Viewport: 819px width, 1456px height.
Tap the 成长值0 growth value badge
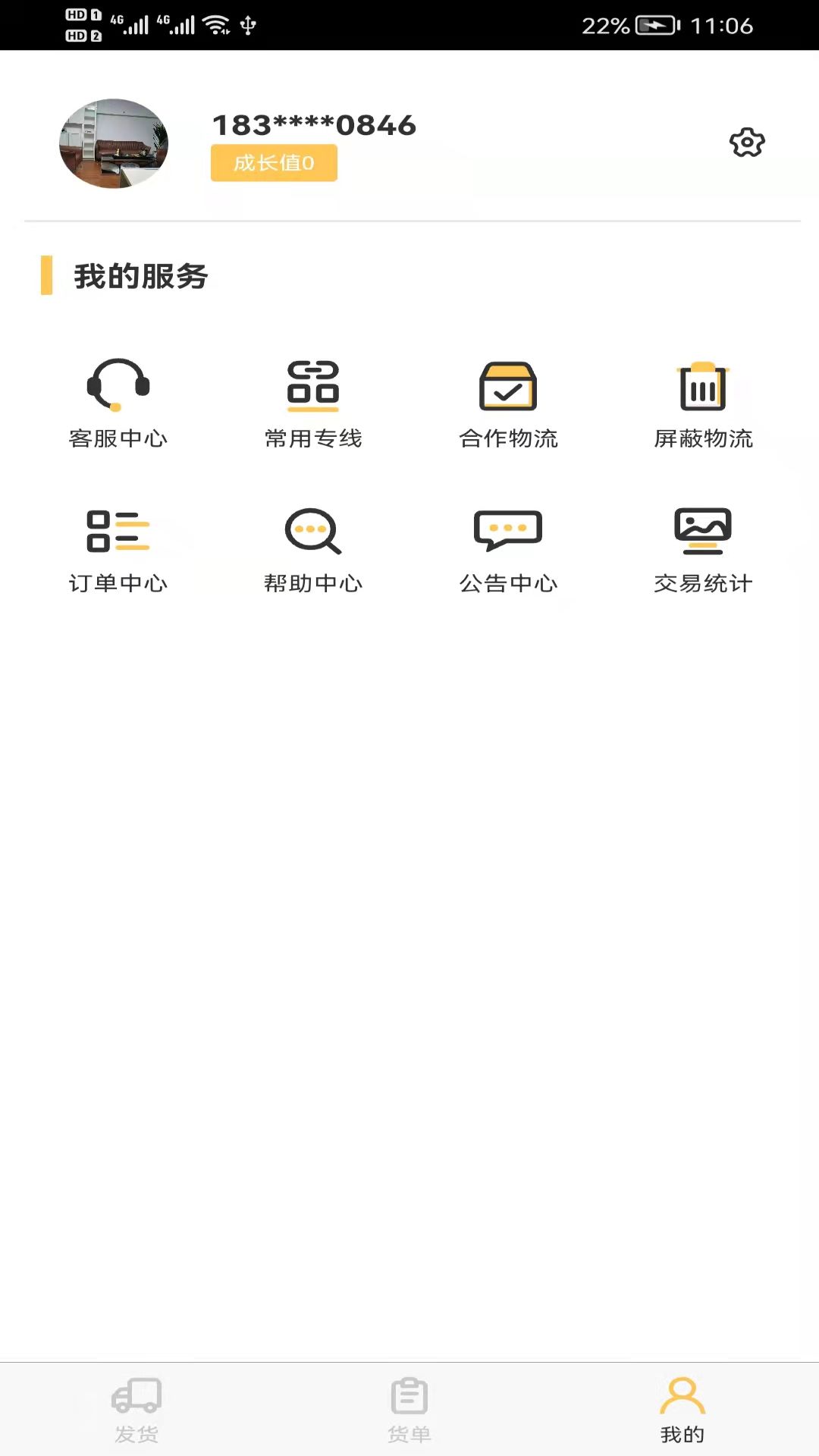(274, 162)
